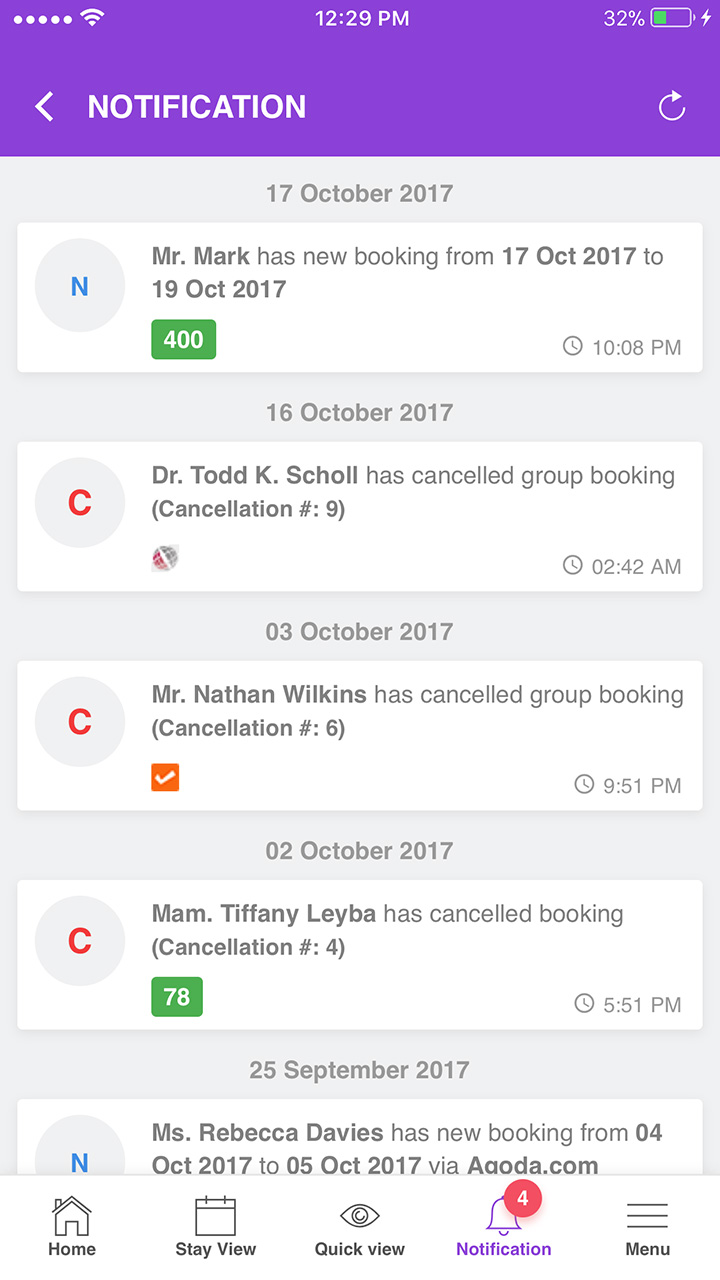Select the green 400 booking badge
Image resolution: width=720 pixels, height=1280 pixels.
coord(183,340)
